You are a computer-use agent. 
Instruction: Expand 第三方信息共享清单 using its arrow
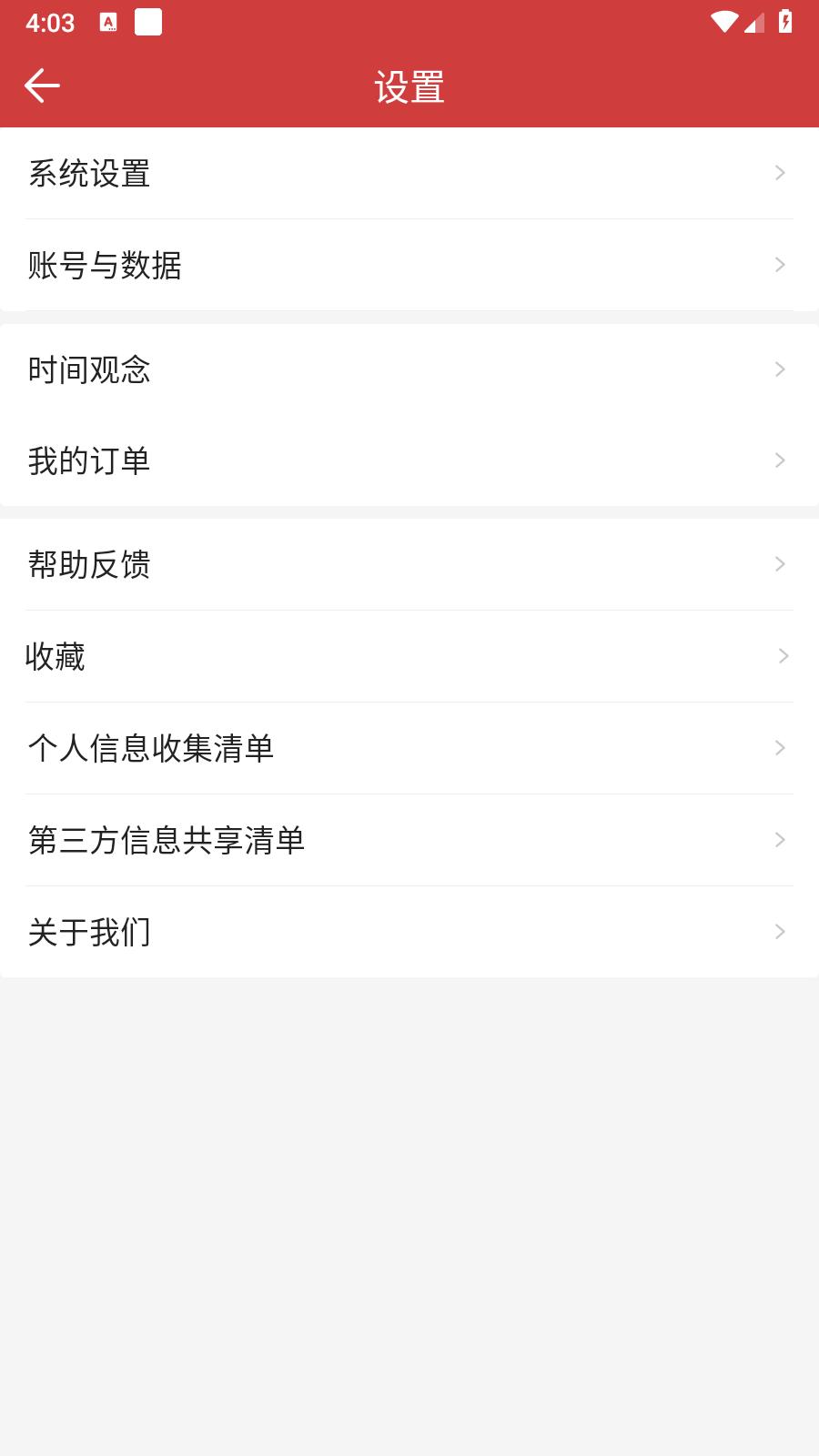[x=780, y=840]
